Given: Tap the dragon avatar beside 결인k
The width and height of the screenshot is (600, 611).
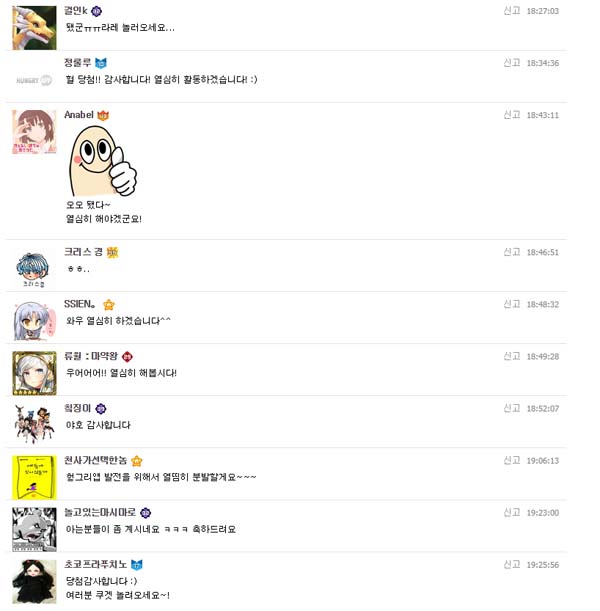Looking at the screenshot, I should click(34, 27).
